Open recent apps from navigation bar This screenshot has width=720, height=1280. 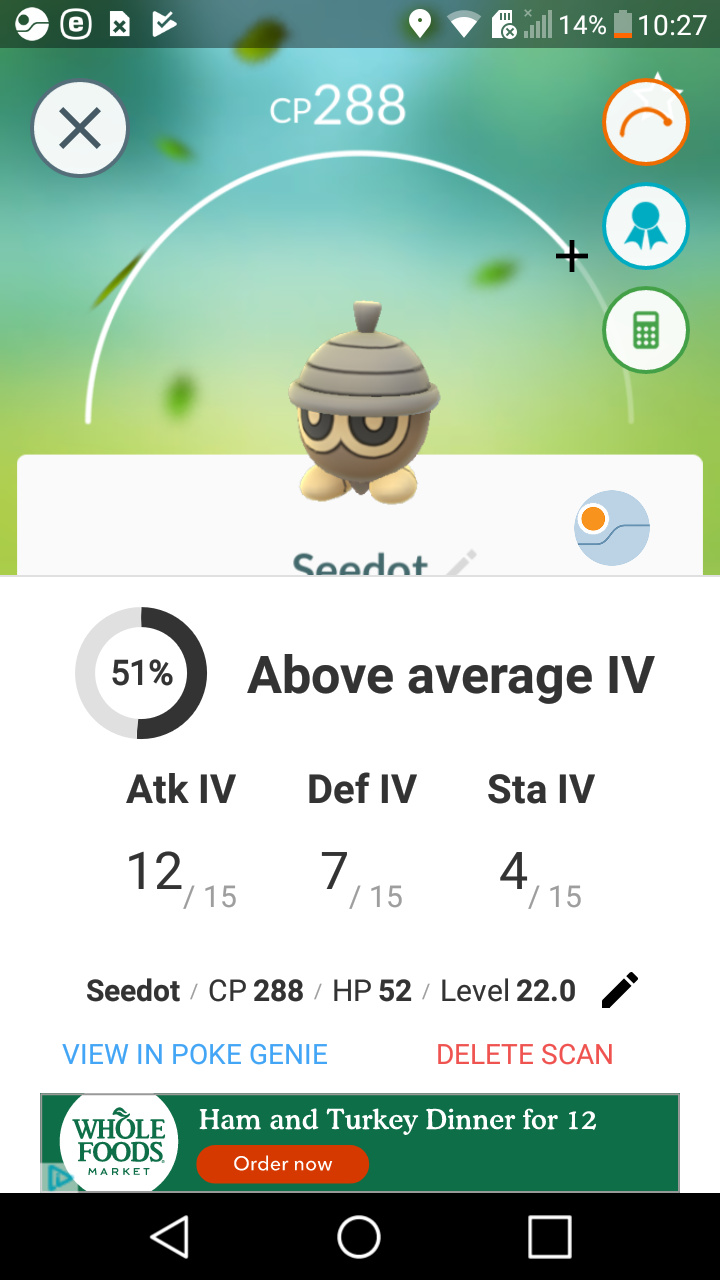pos(550,1237)
